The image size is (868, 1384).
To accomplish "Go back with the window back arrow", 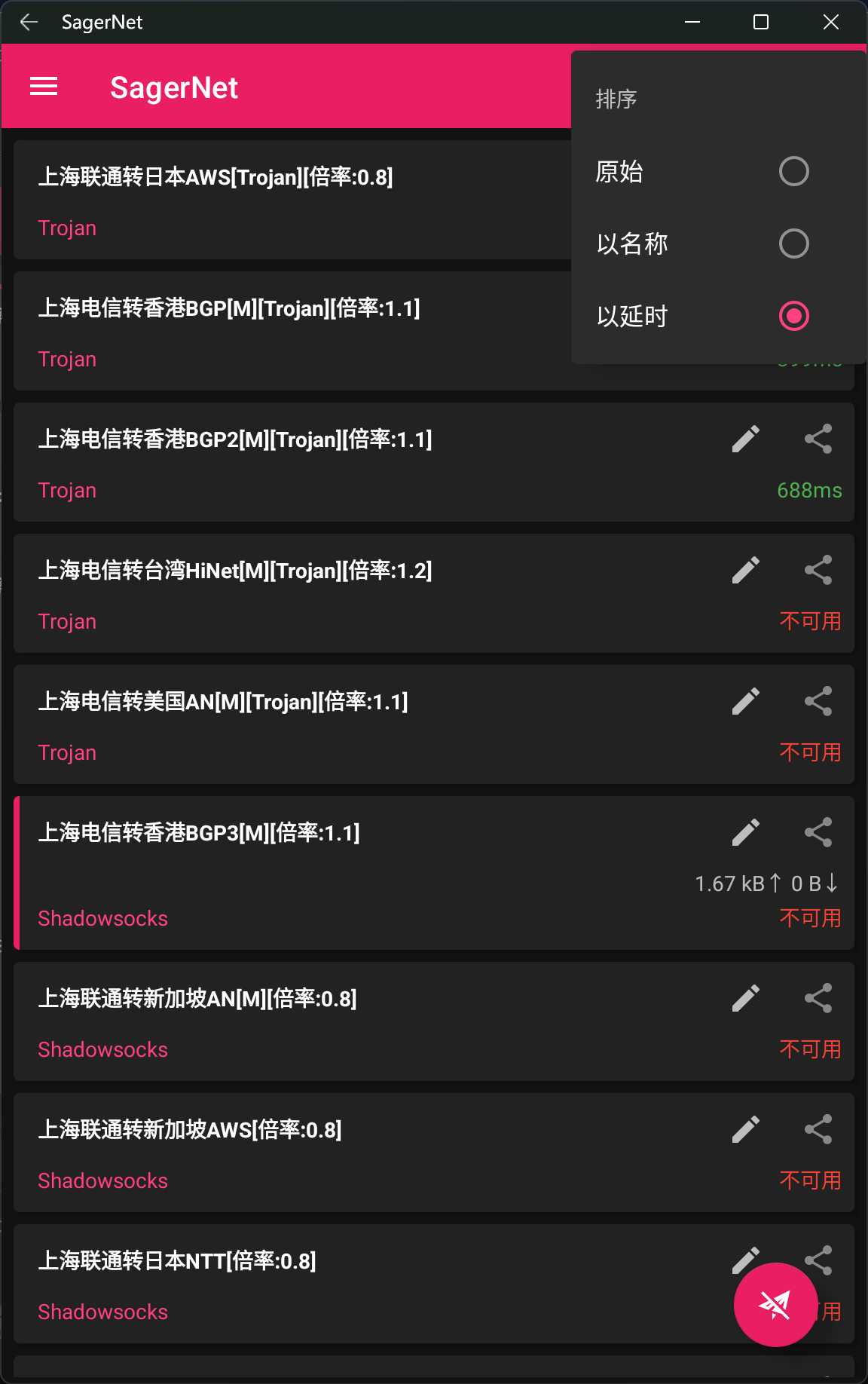I will point(29,22).
